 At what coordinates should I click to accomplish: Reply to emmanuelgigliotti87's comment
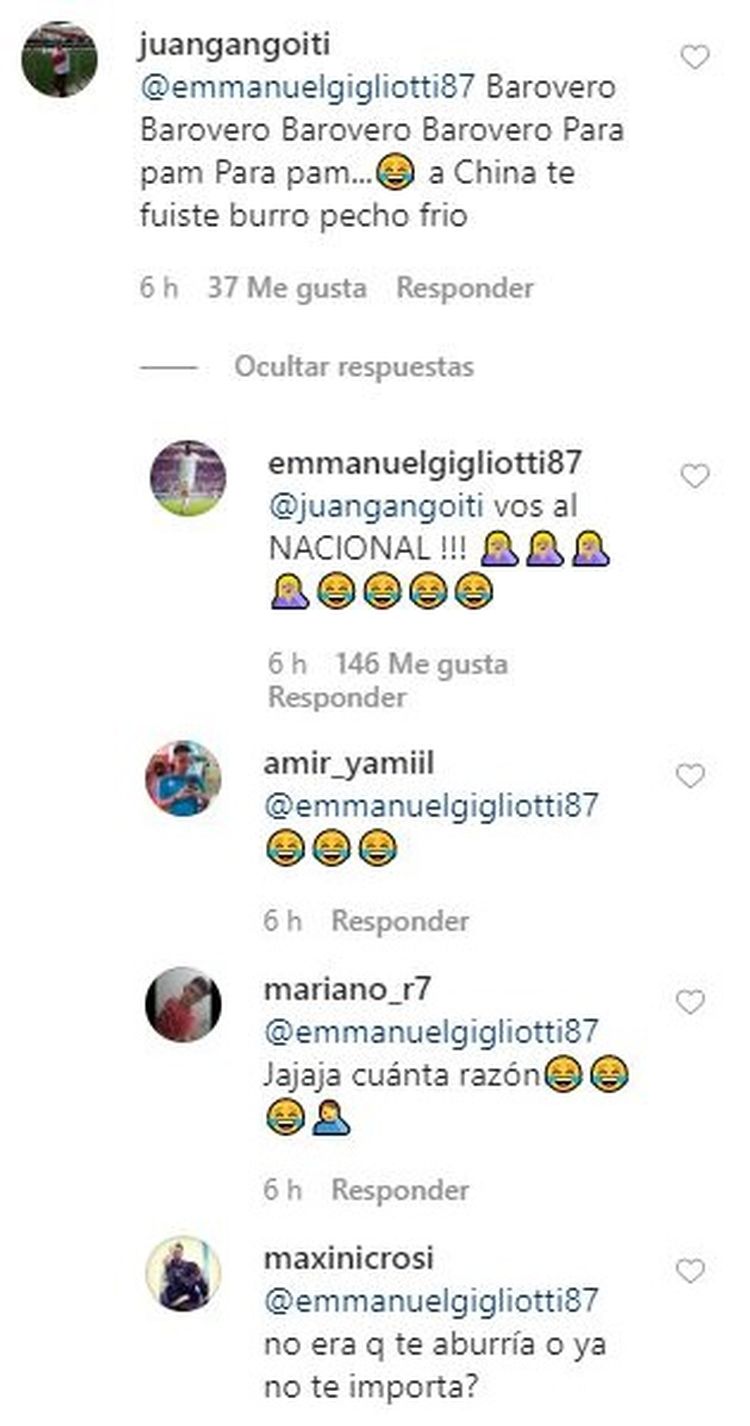337,697
